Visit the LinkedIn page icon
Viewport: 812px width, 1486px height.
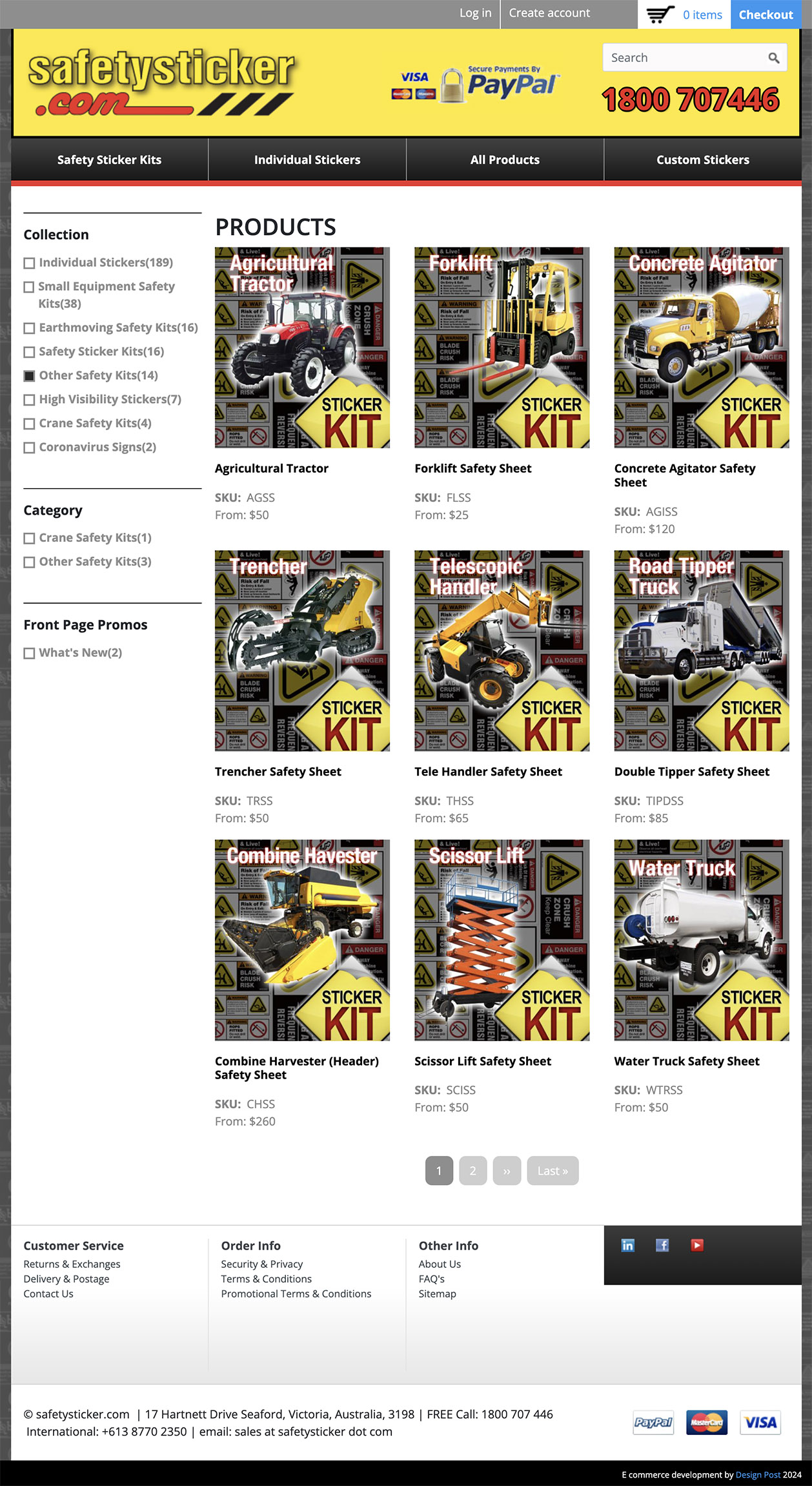(x=627, y=1245)
